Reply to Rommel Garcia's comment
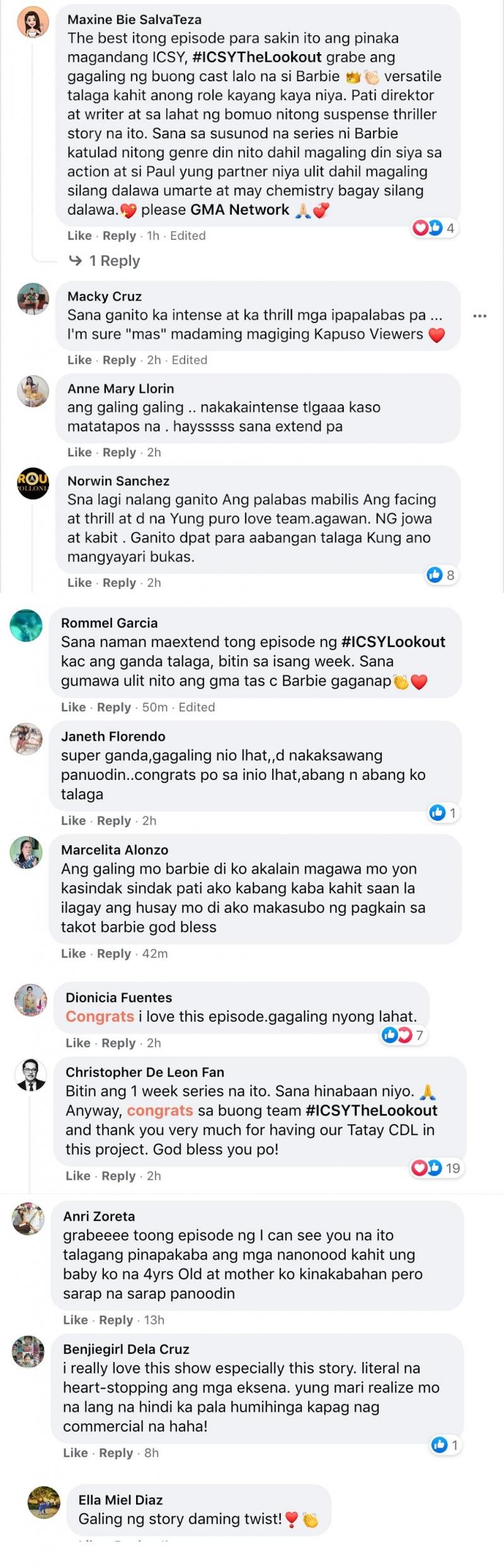Screen dimensions: 504x1568 (x=113, y=707)
